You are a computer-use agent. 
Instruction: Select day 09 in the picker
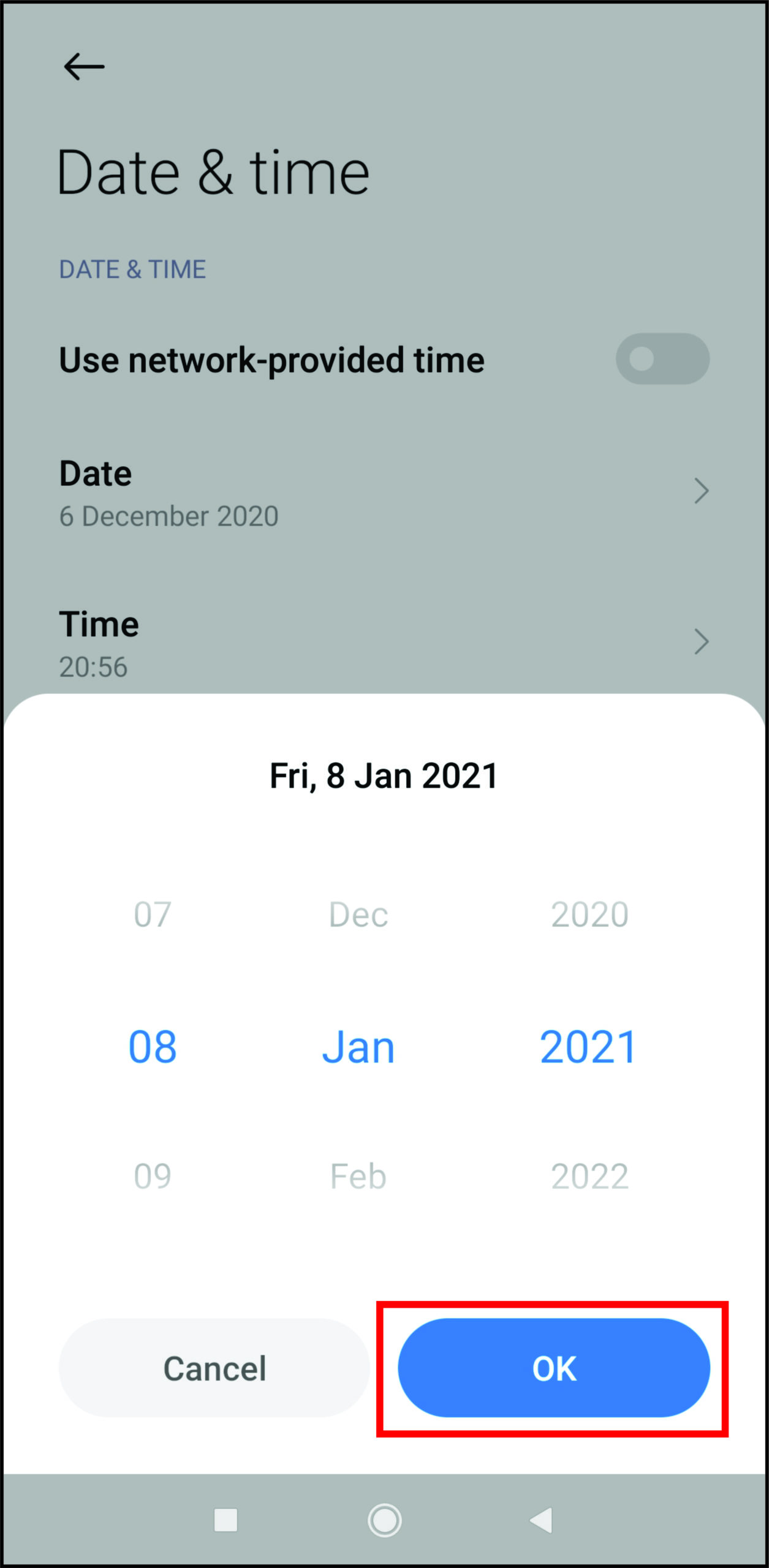(152, 1176)
